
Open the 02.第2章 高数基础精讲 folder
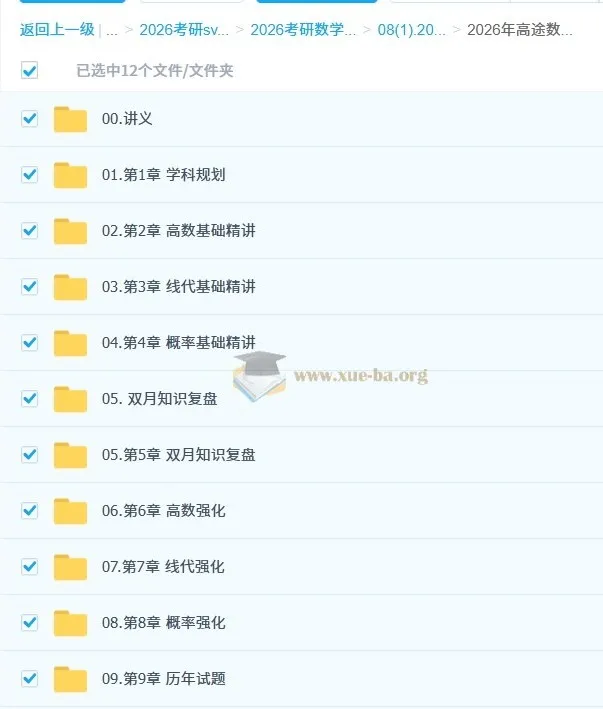tap(178, 231)
